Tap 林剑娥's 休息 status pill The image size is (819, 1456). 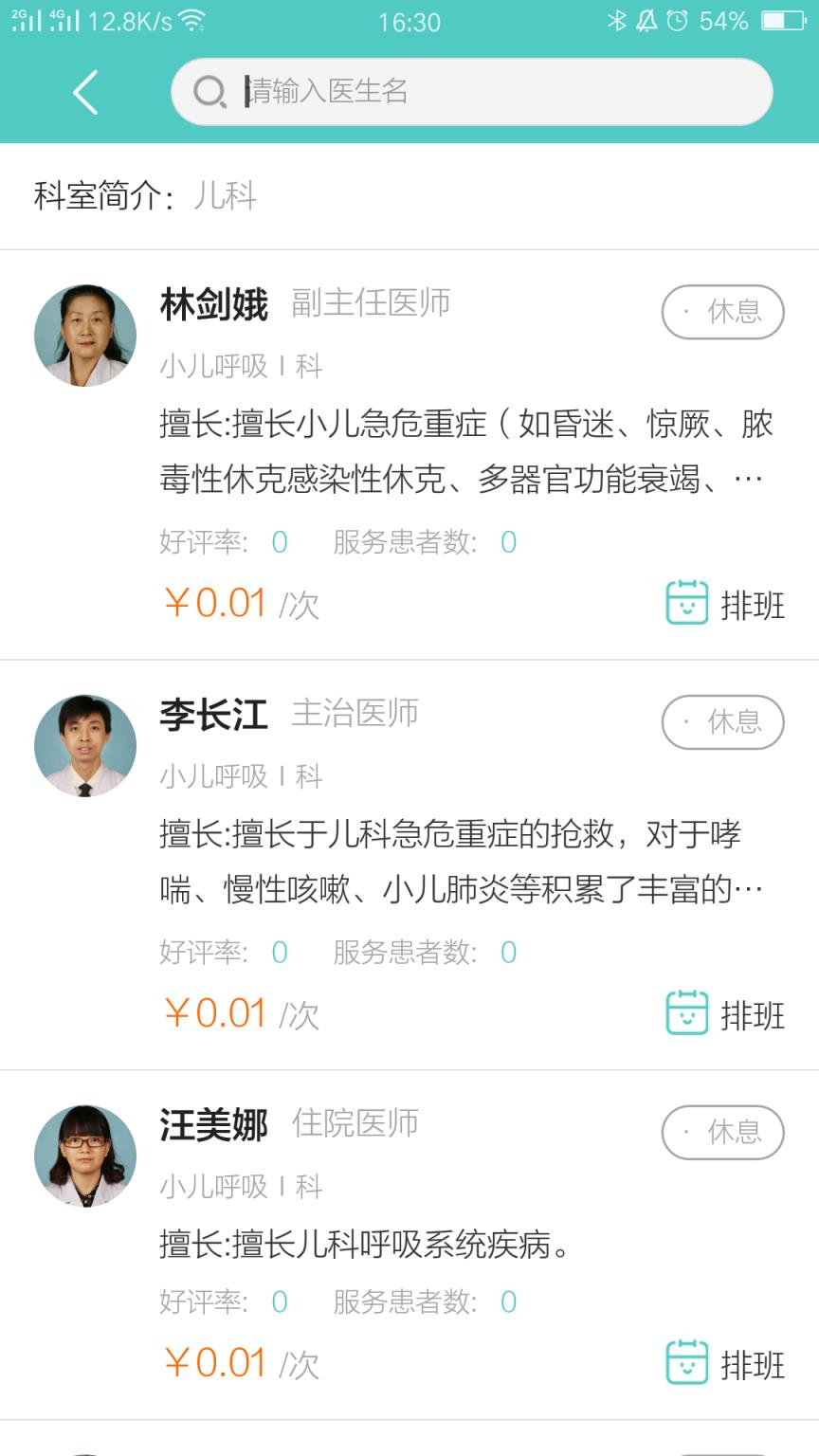[722, 311]
